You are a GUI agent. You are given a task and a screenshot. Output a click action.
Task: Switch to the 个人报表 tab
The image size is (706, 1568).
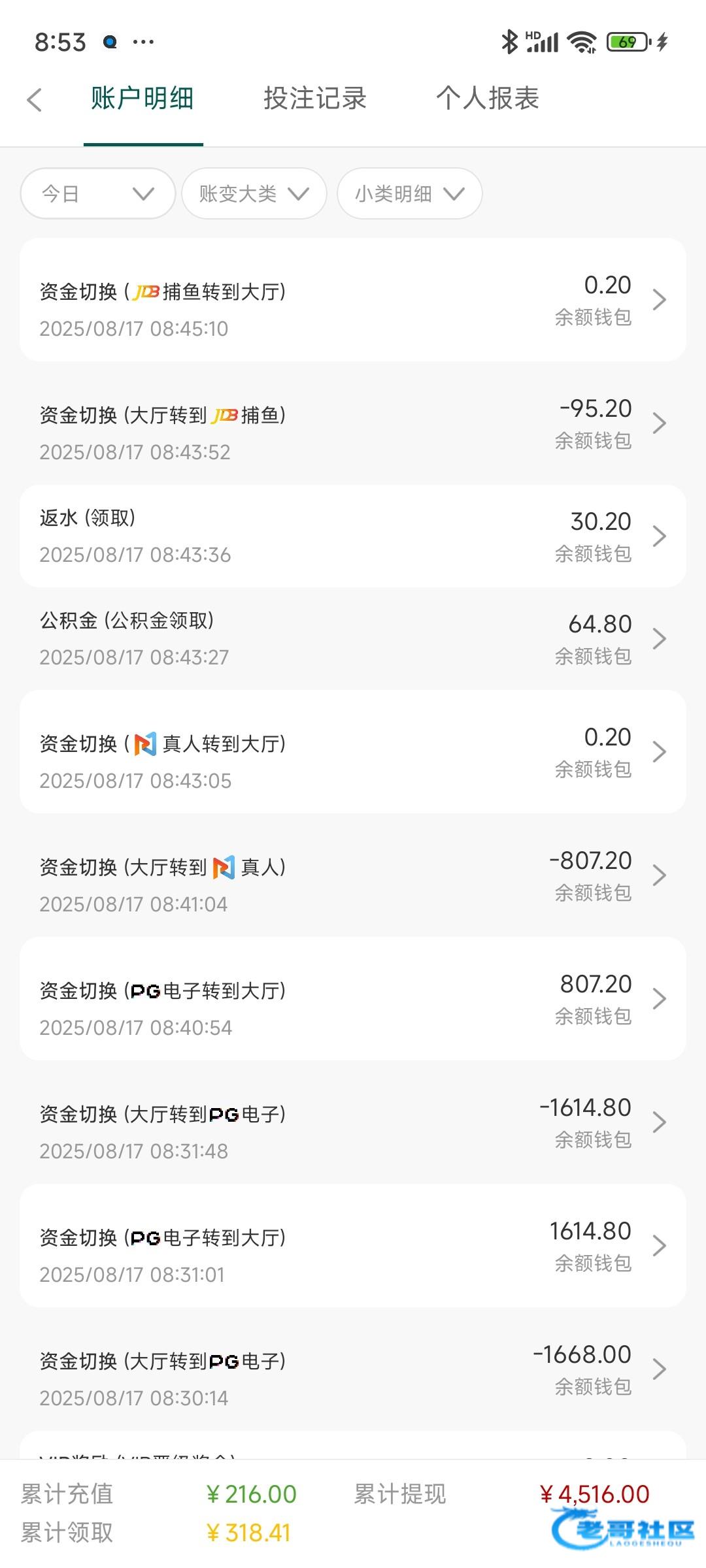(x=488, y=99)
